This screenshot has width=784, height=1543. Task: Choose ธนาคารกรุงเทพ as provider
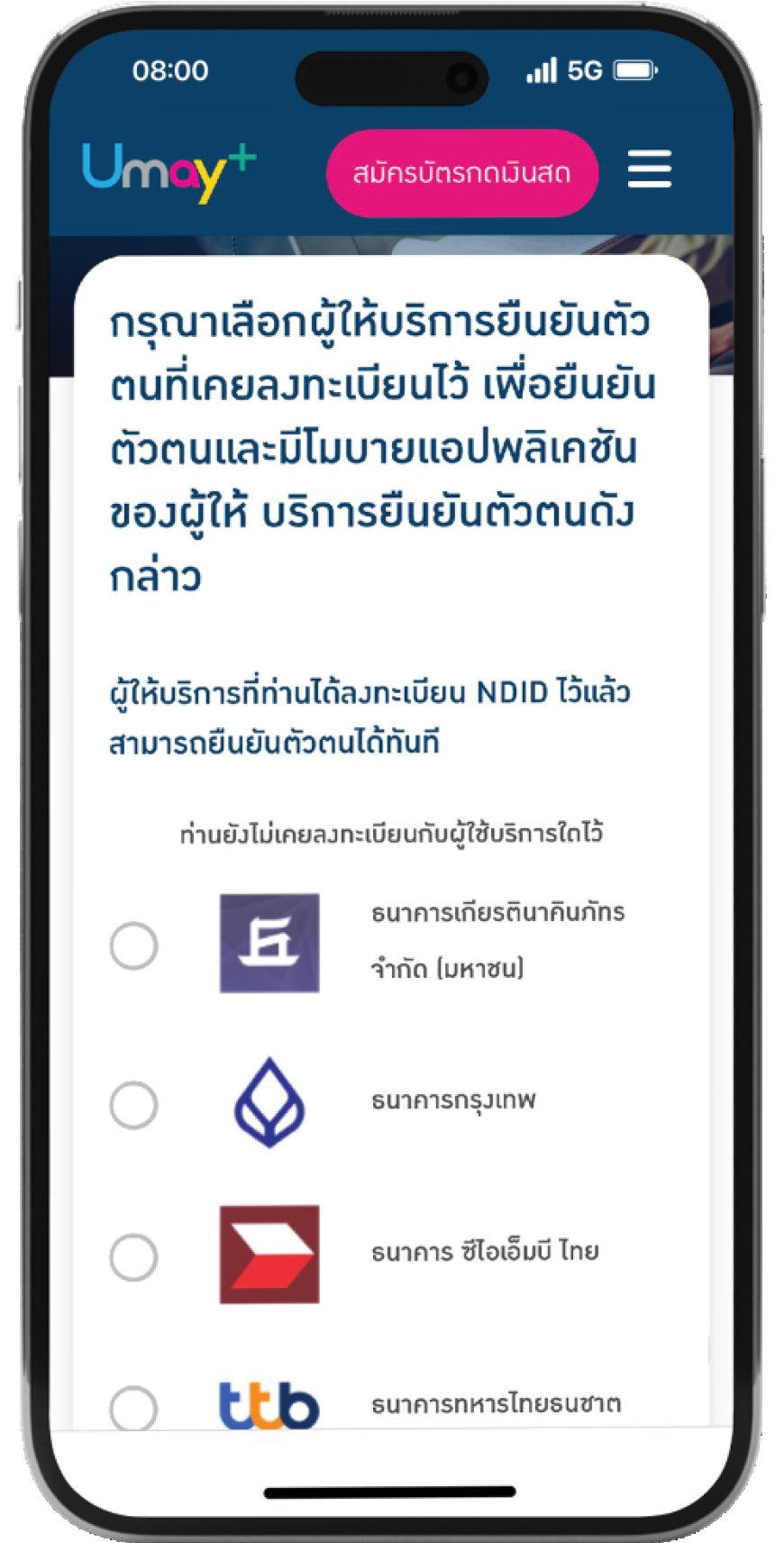[x=133, y=1104]
